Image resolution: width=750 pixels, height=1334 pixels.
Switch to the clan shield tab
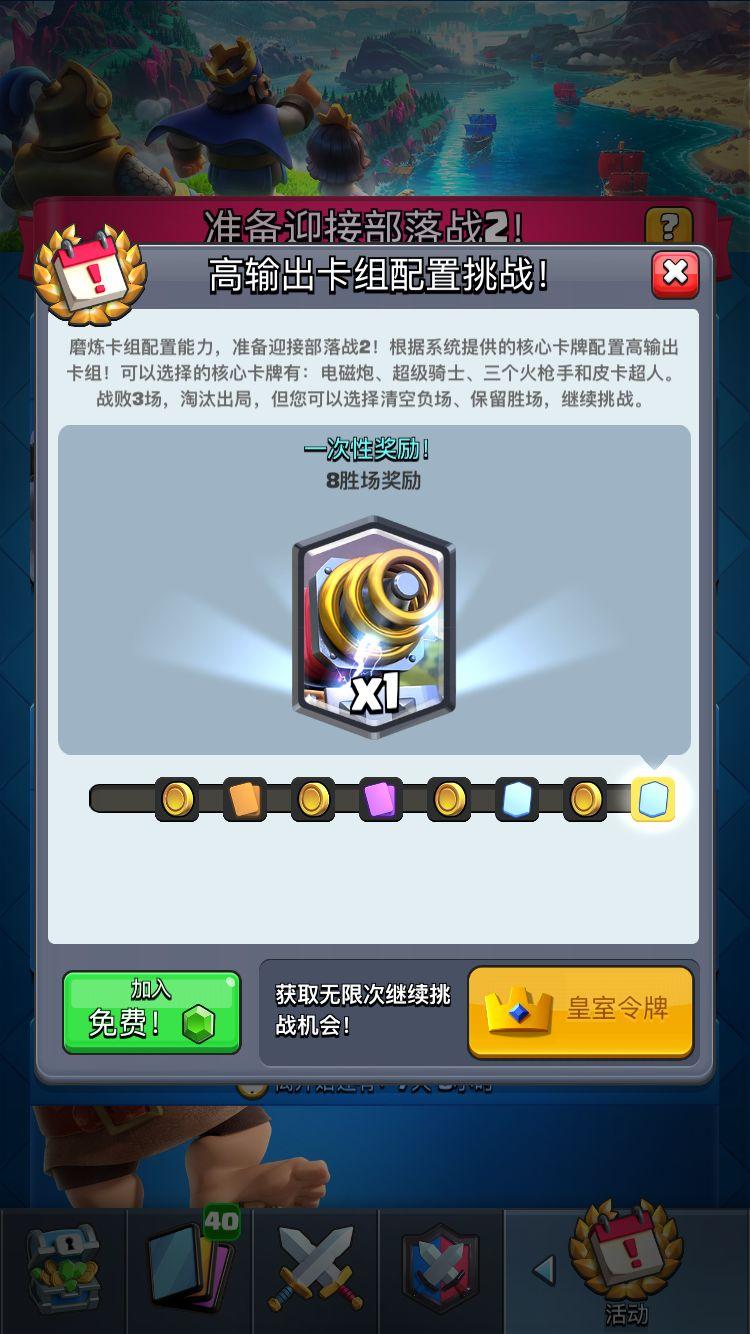[x=441, y=1270]
